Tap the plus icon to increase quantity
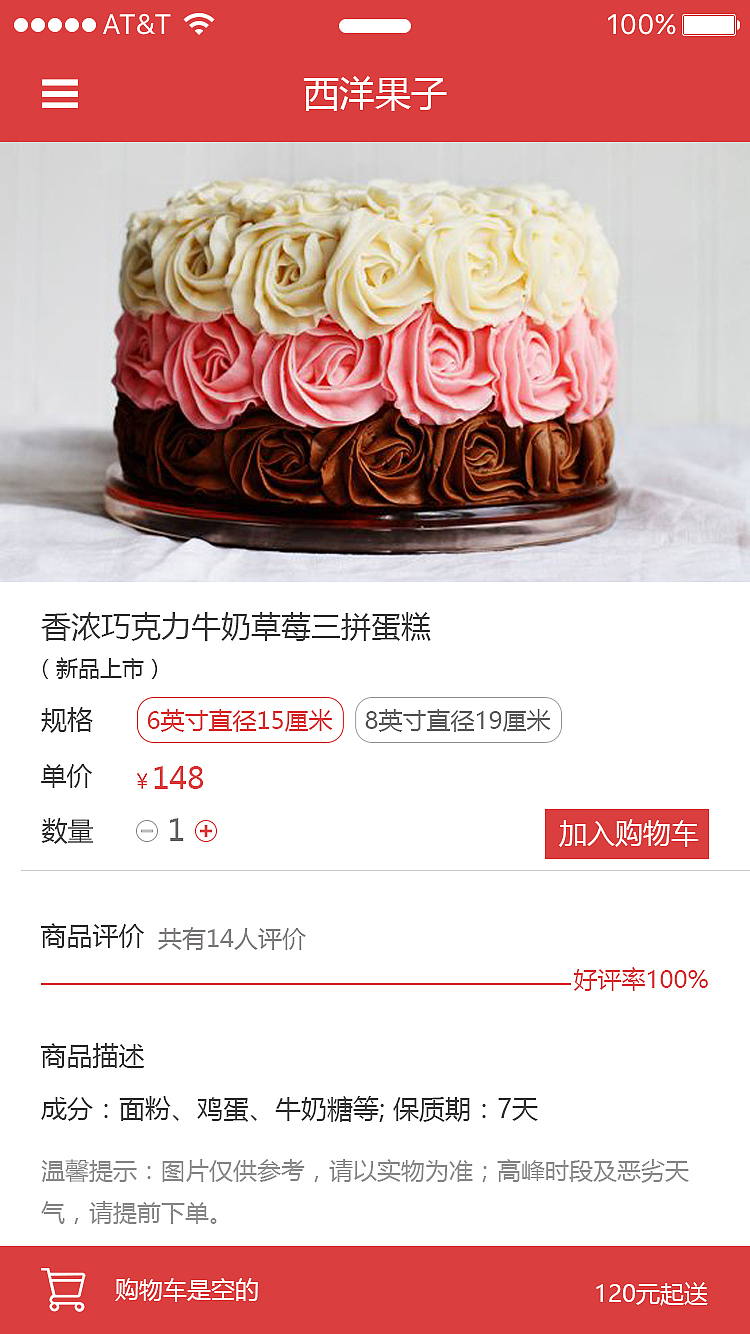The height and width of the screenshot is (1334, 750). coord(207,830)
